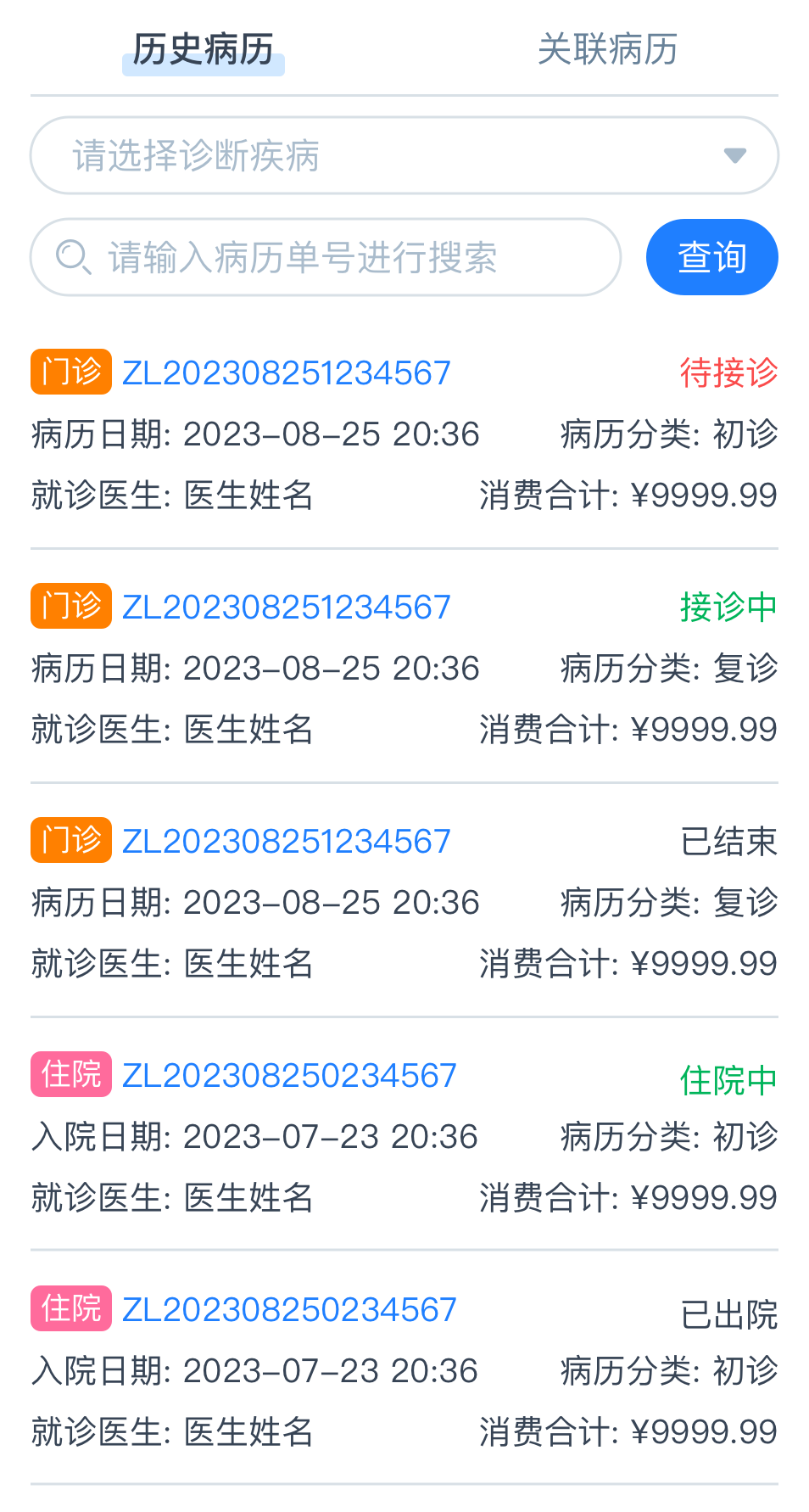Tap the 病历单号 search input field
This screenshot has width=809, height=1512.
click(326, 257)
